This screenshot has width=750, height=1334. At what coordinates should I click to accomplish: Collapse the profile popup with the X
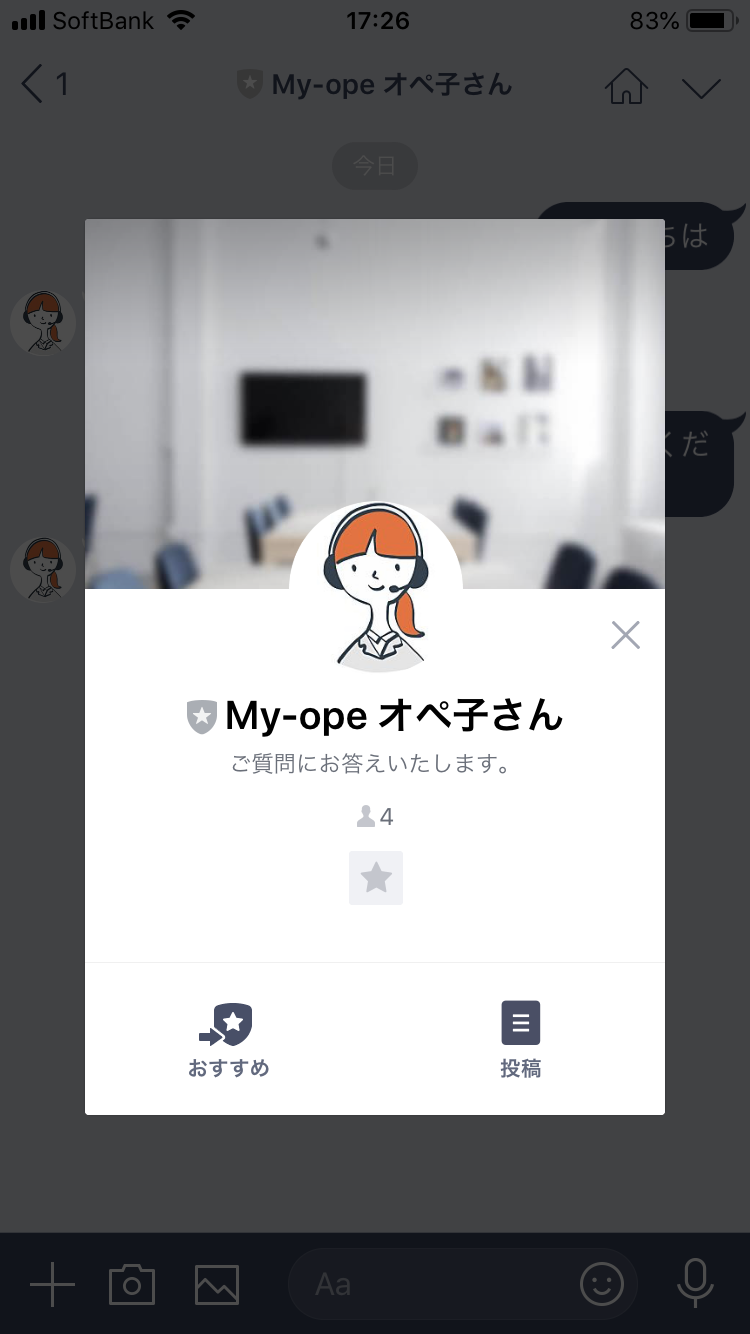click(625, 634)
